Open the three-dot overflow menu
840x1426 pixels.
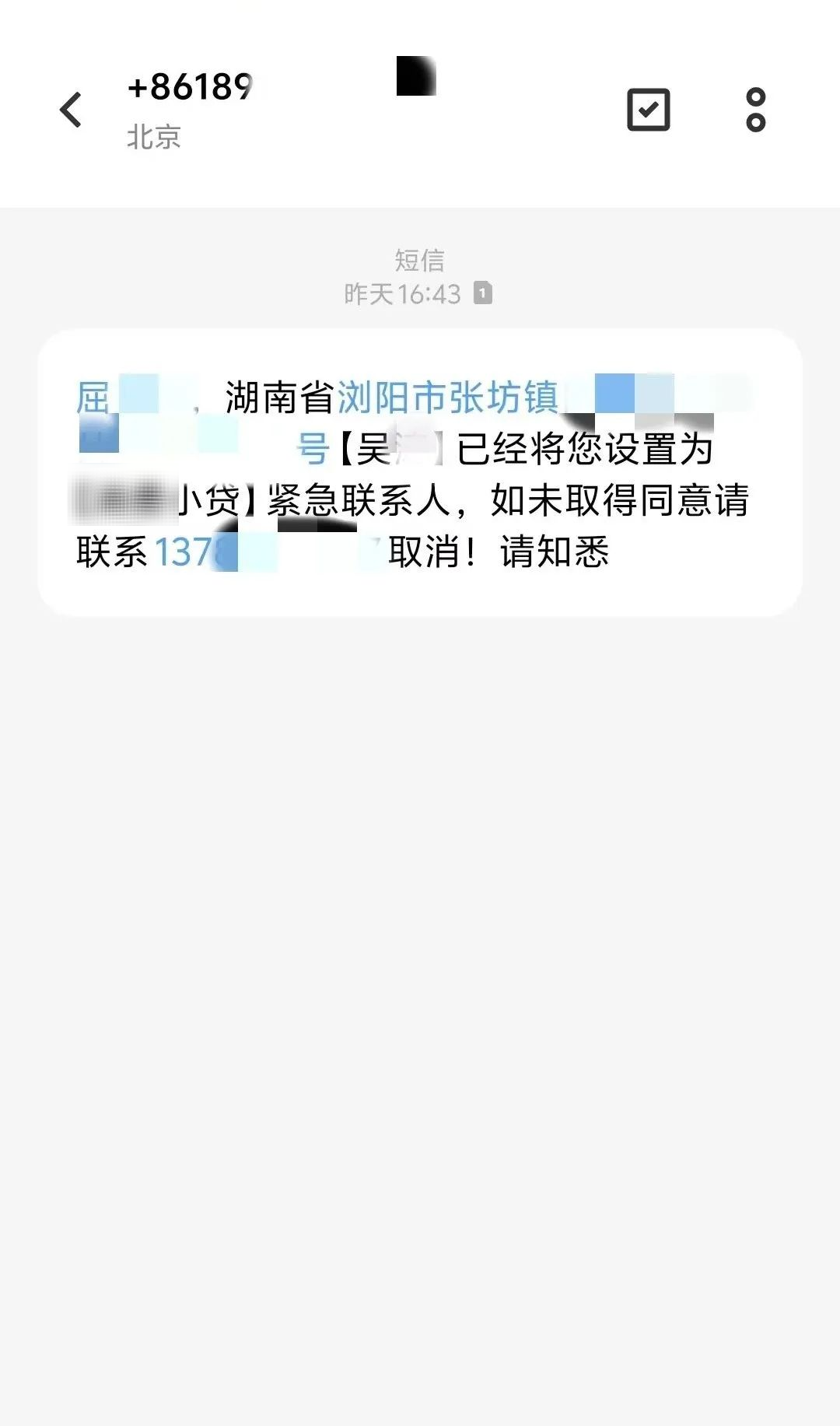(755, 110)
